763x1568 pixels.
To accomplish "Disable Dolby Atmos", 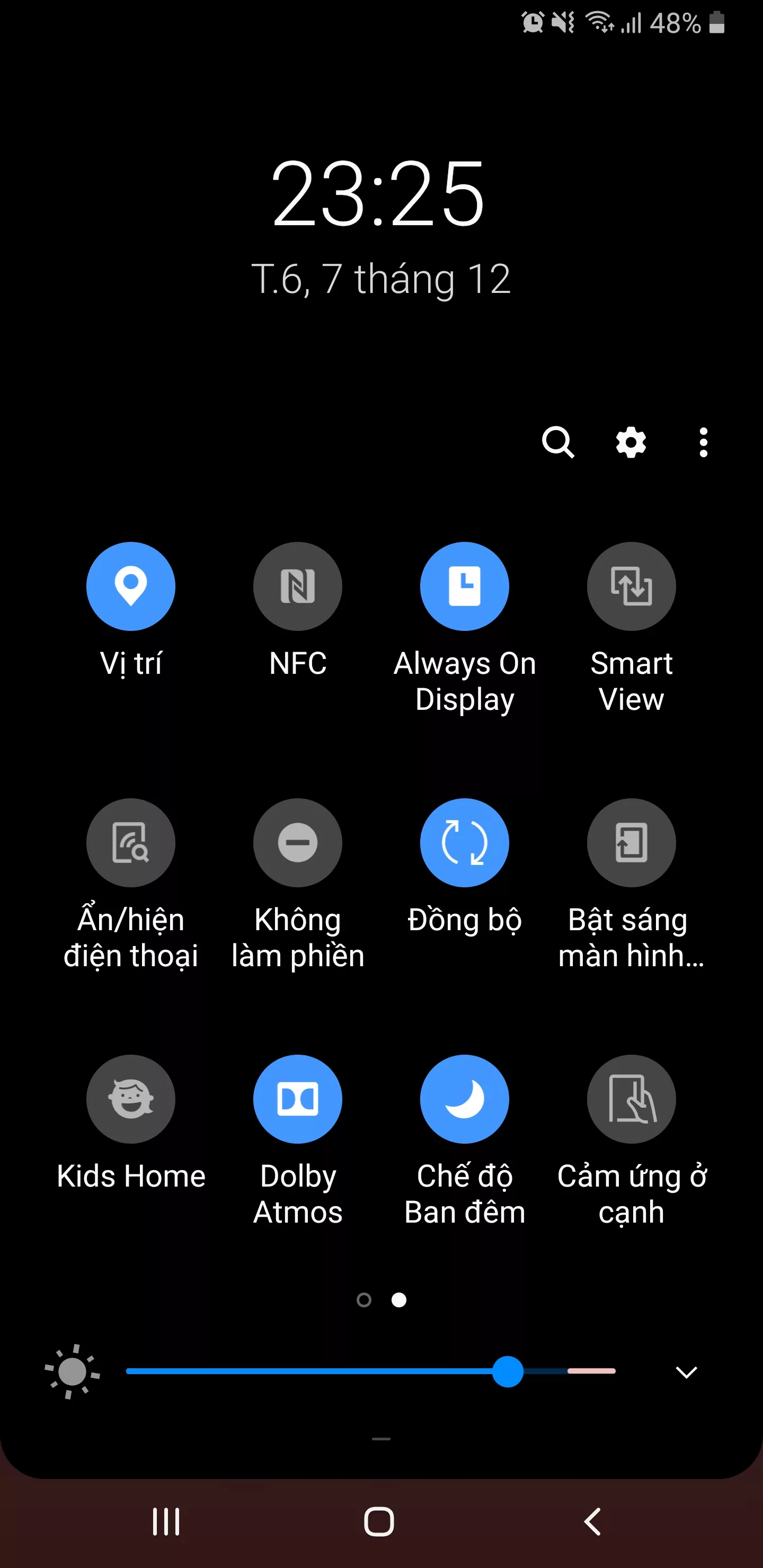I will (x=298, y=1099).
